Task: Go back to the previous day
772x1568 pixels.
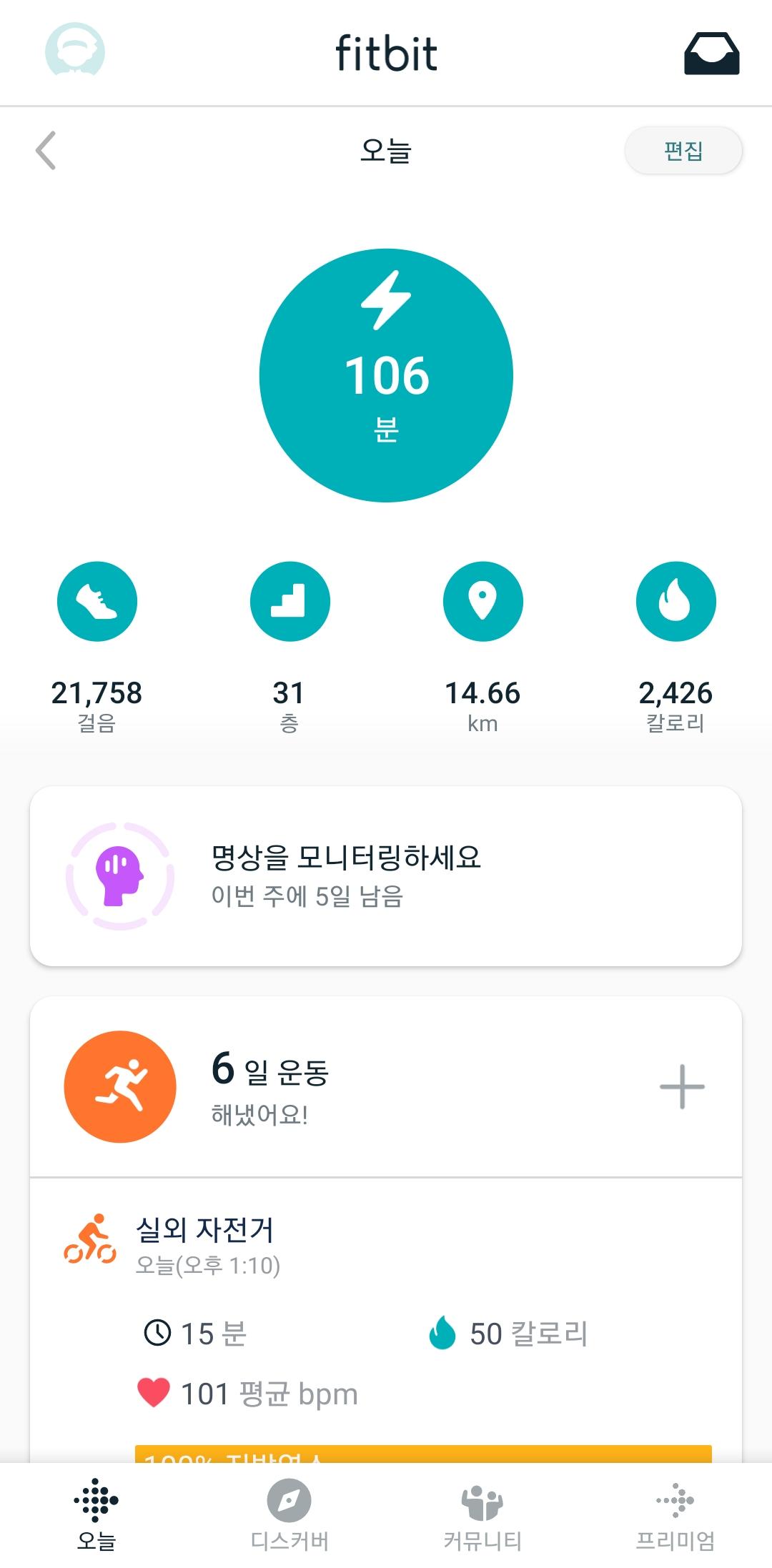Action: (46, 151)
